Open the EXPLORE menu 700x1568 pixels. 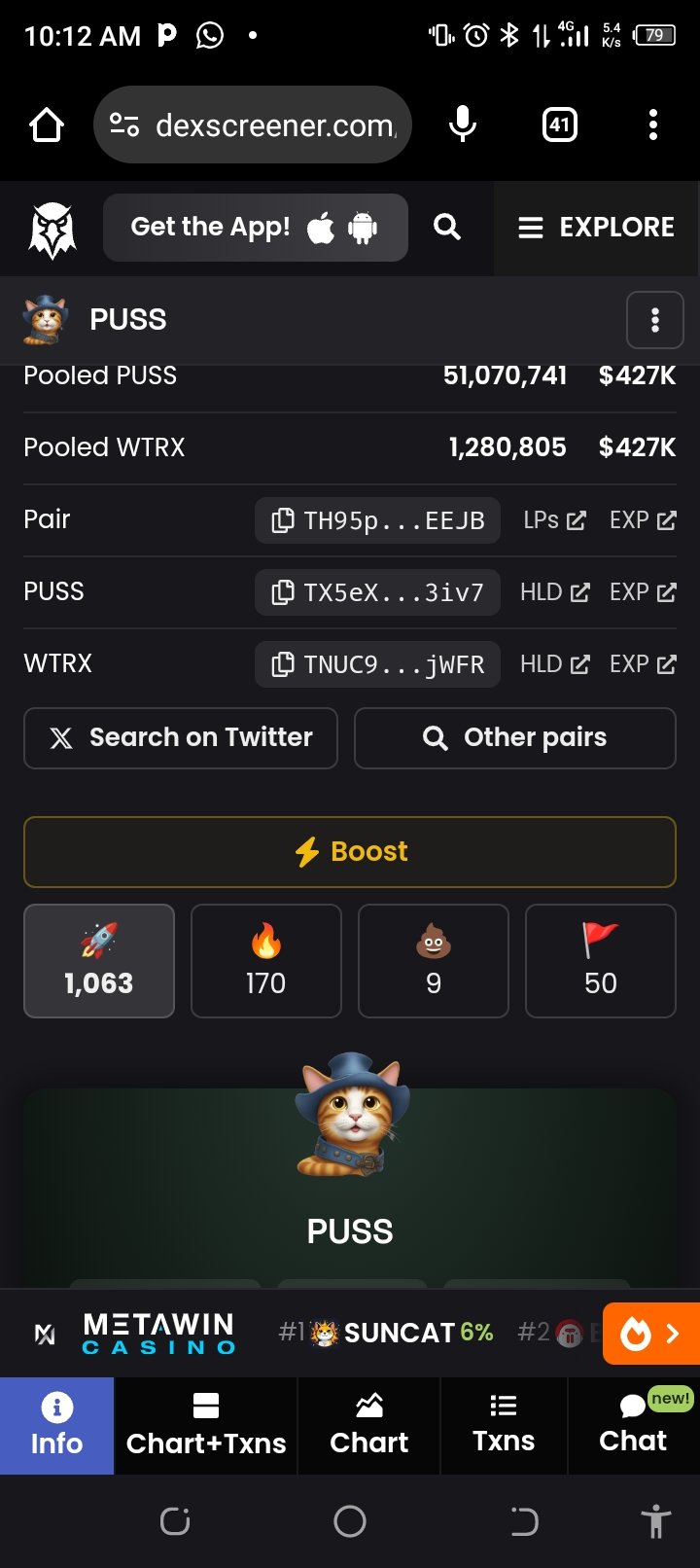(596, 228)
